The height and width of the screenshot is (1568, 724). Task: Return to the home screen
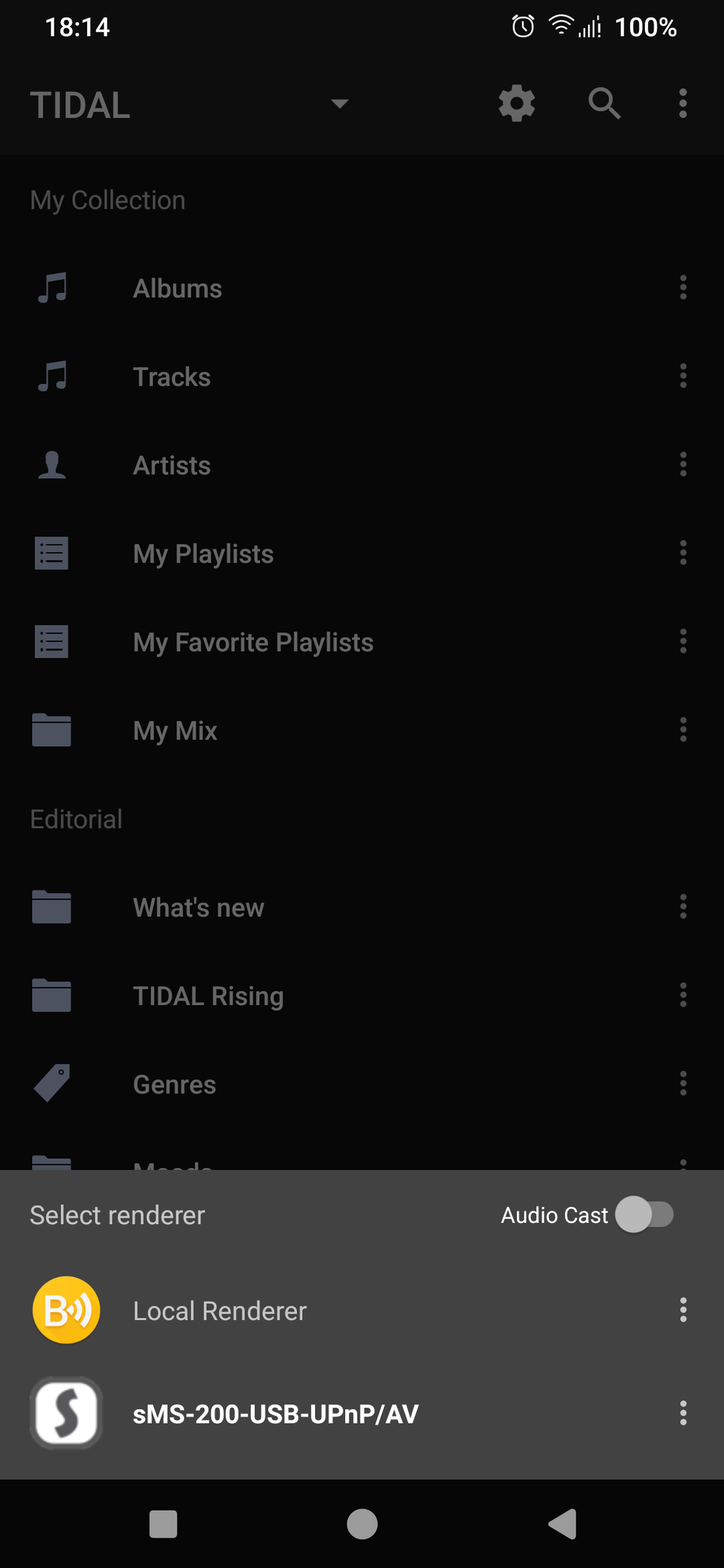tap(362, 1525)
